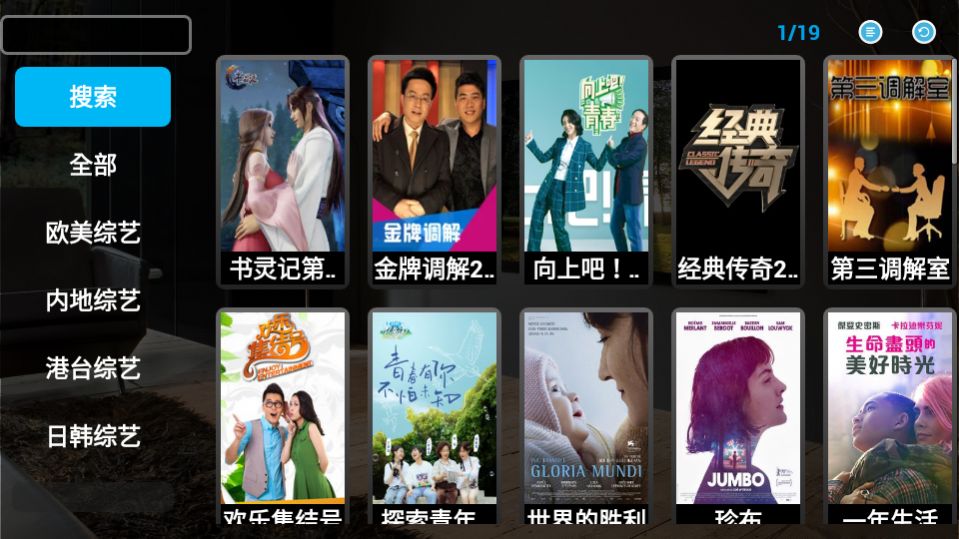The height and width of the screenshot is (539, 959).
Task: Switch to 港台综艺 category
Action: 93,368
